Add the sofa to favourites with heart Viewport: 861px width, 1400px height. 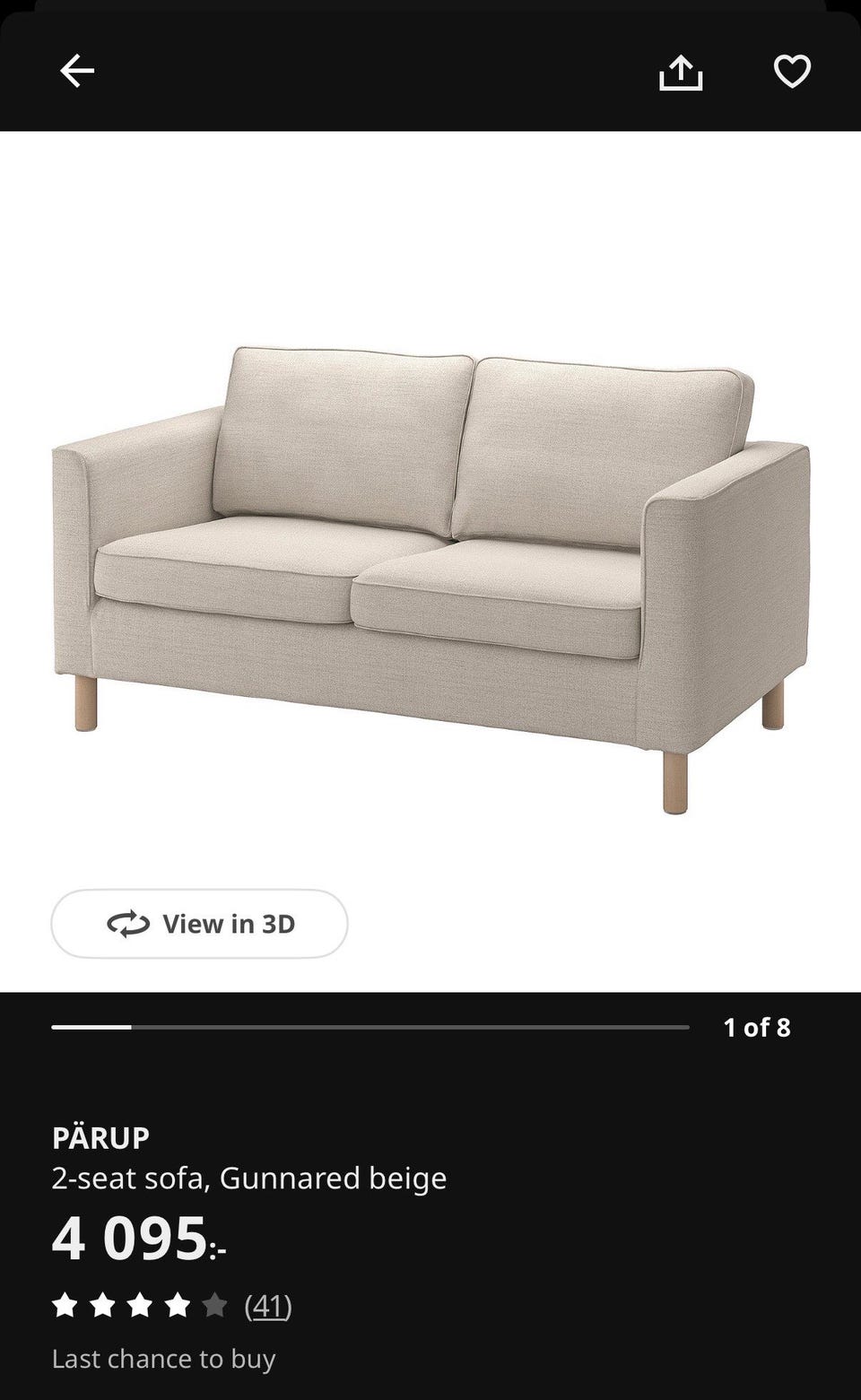[792, 71]
